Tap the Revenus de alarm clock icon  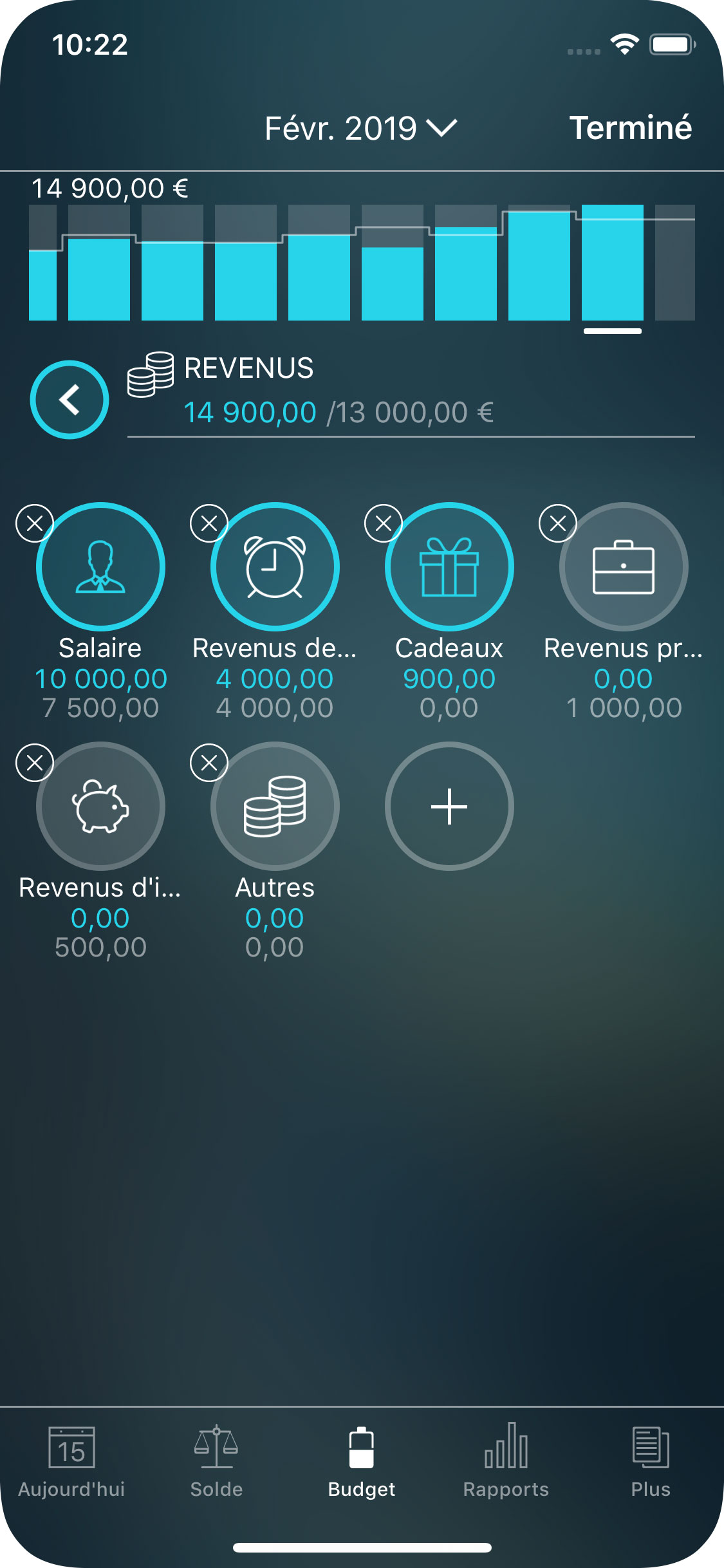coord(275,565)
